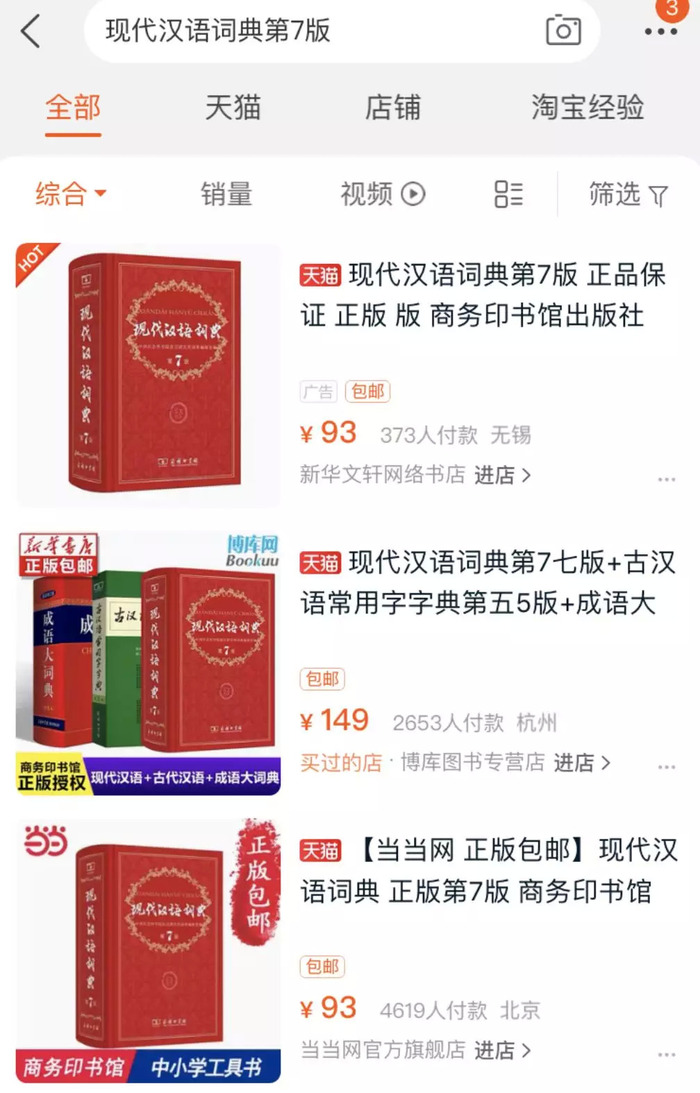Image resolution: width=700 pixels, height=1093 pixels.
Task: Switch to the 全部 tab
Action: coord(73,108)
